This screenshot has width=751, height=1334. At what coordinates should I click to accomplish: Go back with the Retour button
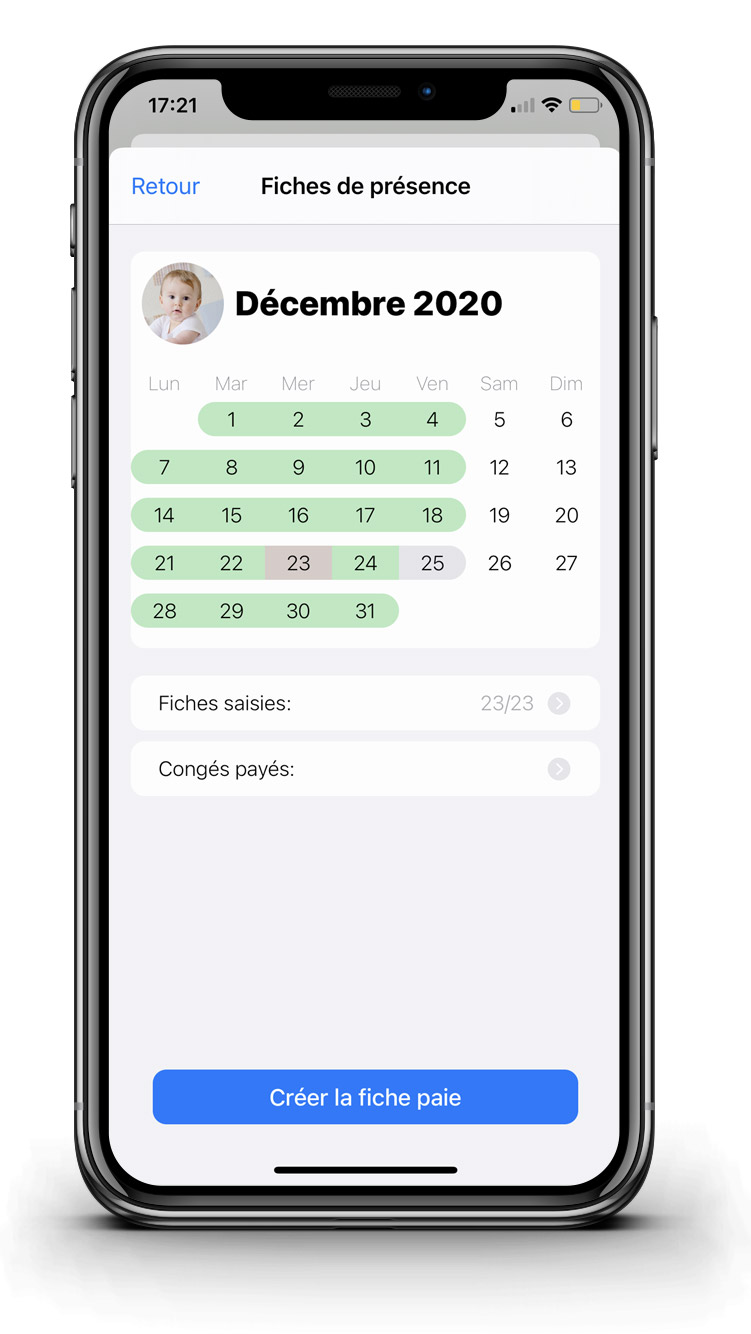pos(166,186)
